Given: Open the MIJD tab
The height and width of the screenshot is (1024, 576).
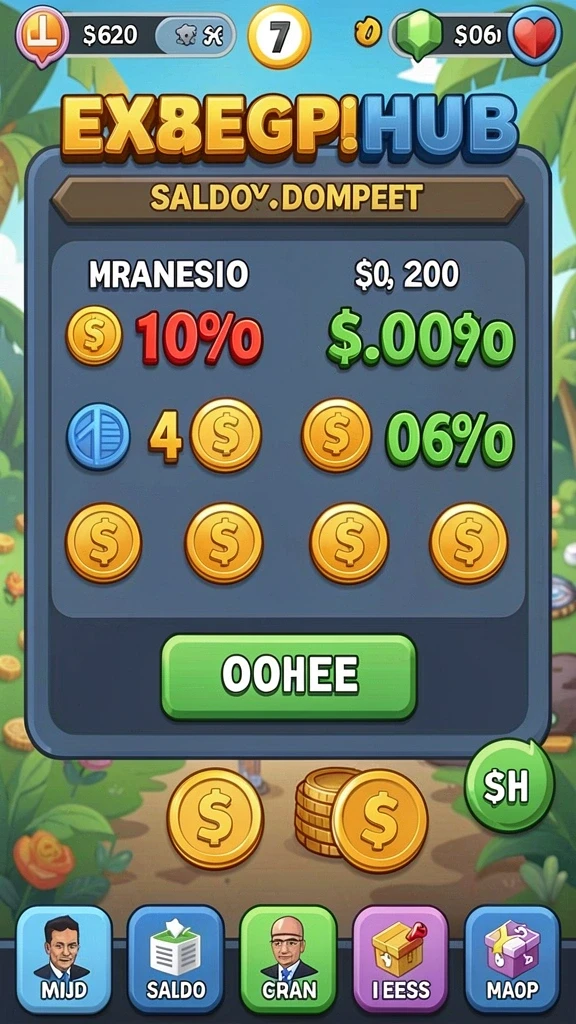Looking at the screenshot, I should pos(64,958).
